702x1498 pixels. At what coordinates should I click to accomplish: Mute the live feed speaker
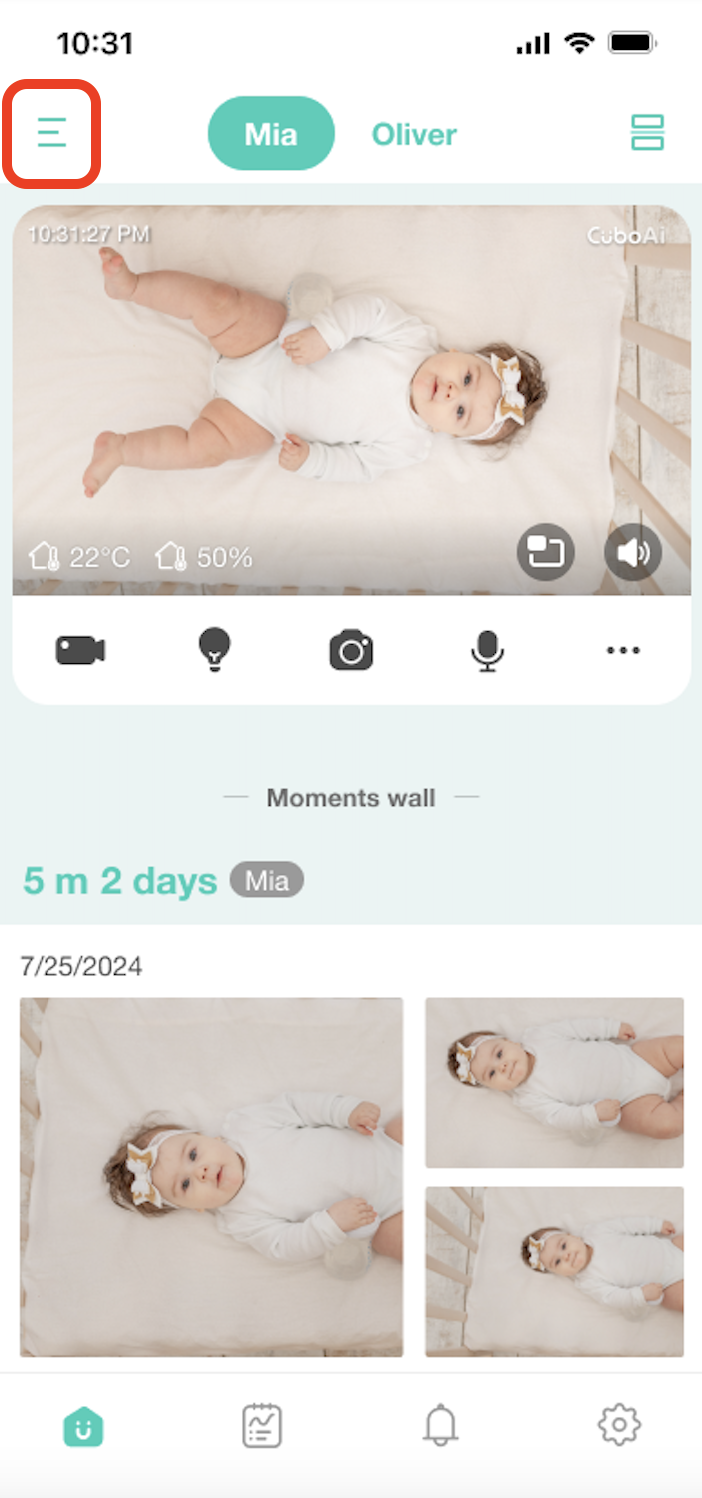(633, 552)
